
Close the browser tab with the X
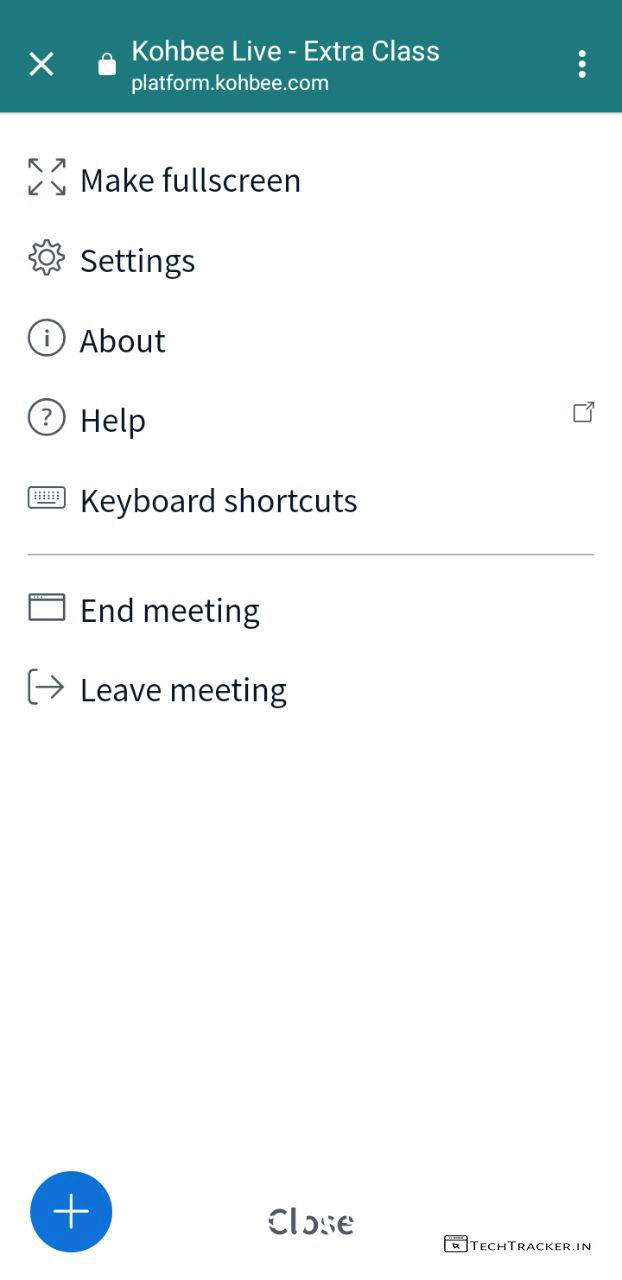41,64
